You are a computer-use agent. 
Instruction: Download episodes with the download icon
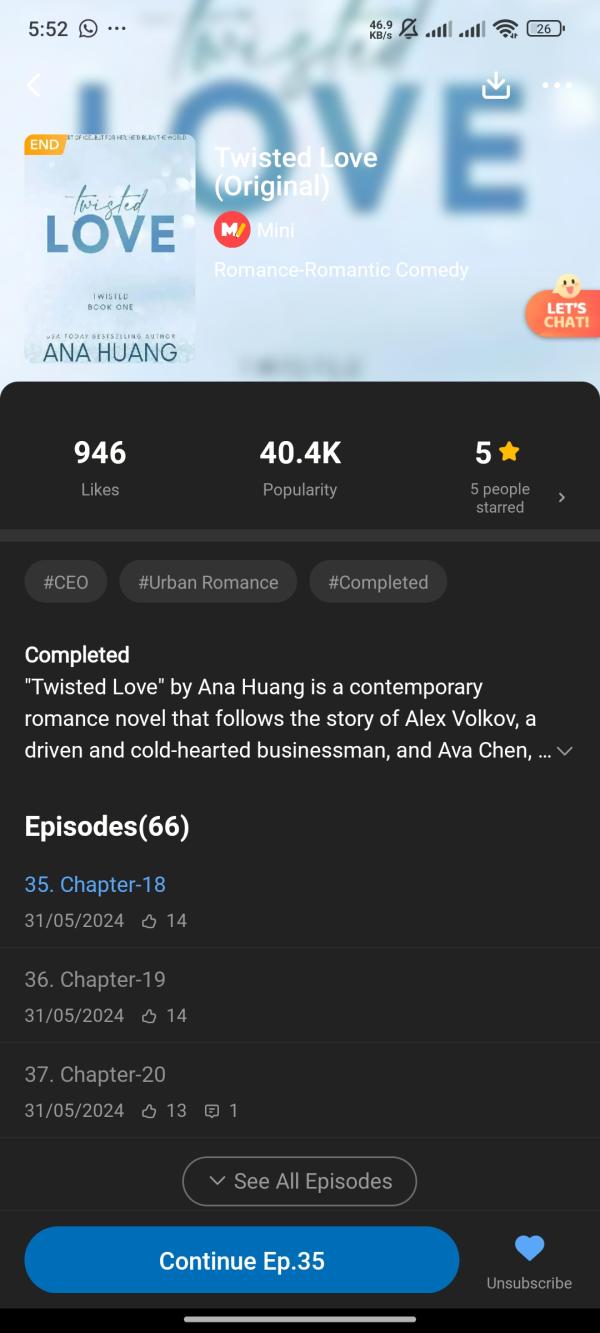(496, 86)
